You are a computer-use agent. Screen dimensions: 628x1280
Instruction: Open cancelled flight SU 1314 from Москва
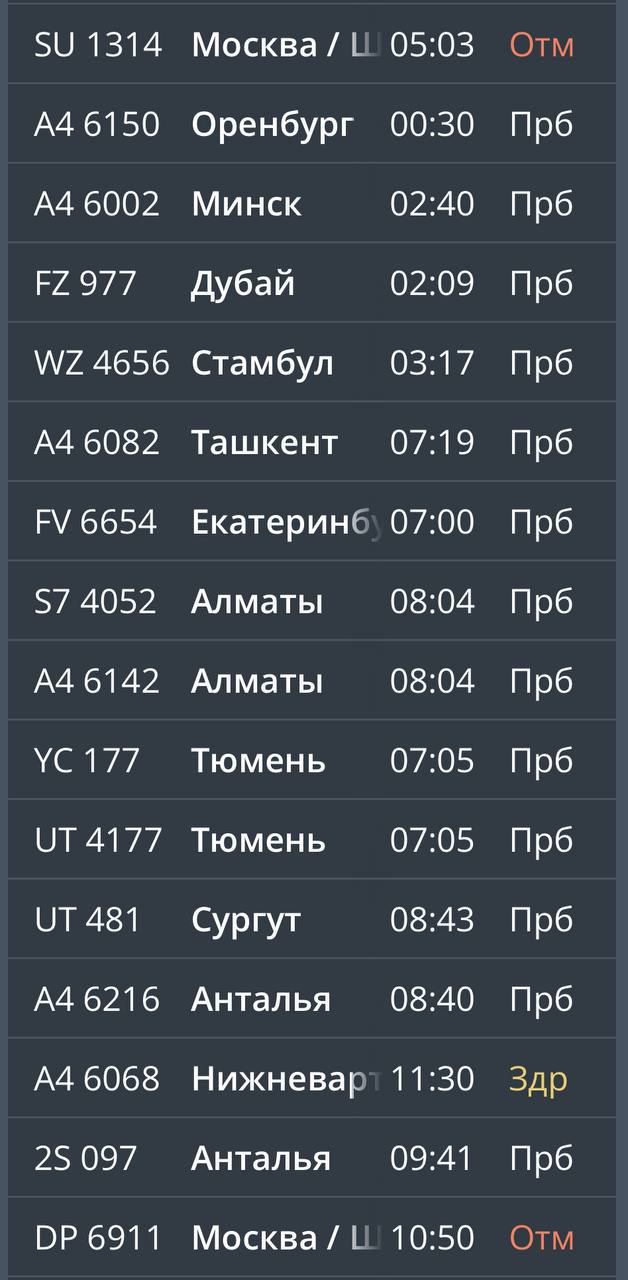(312, 44)
